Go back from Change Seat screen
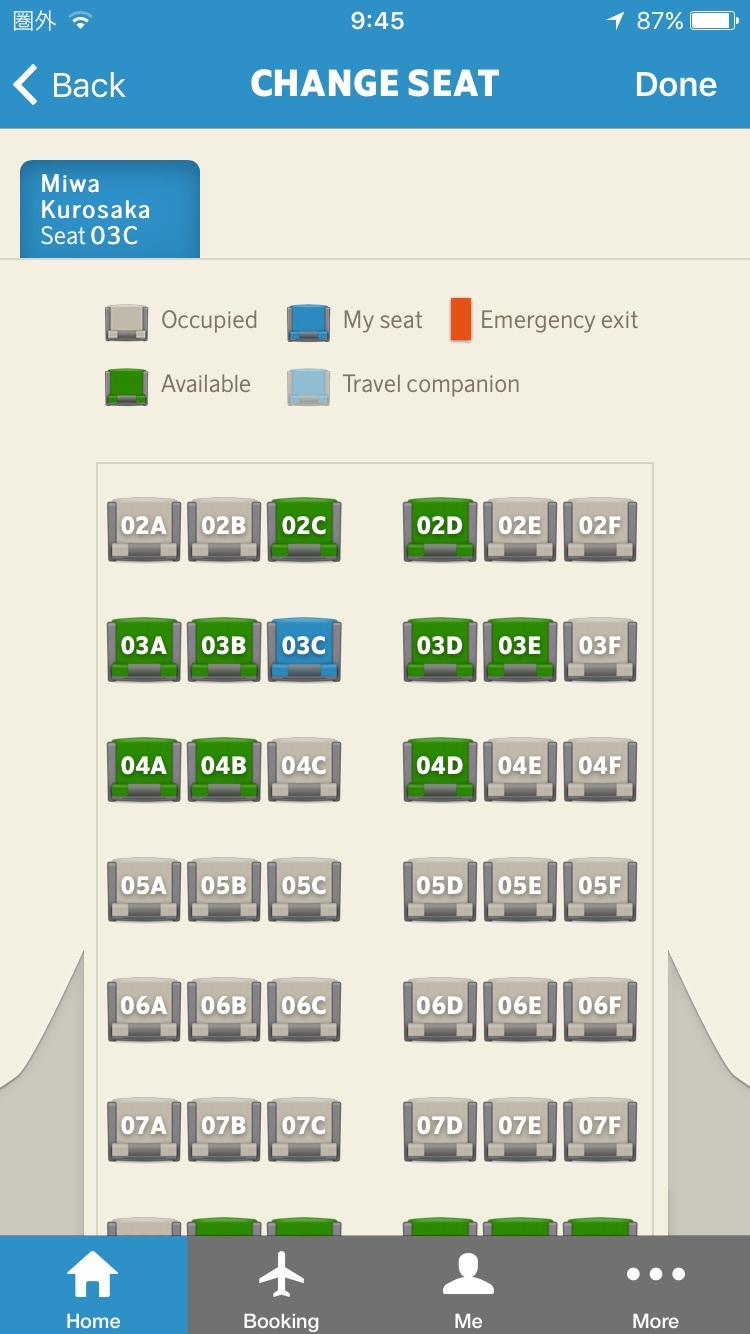Image resolution: width=750 pixels, height=1334 pixels. point(70,85)
